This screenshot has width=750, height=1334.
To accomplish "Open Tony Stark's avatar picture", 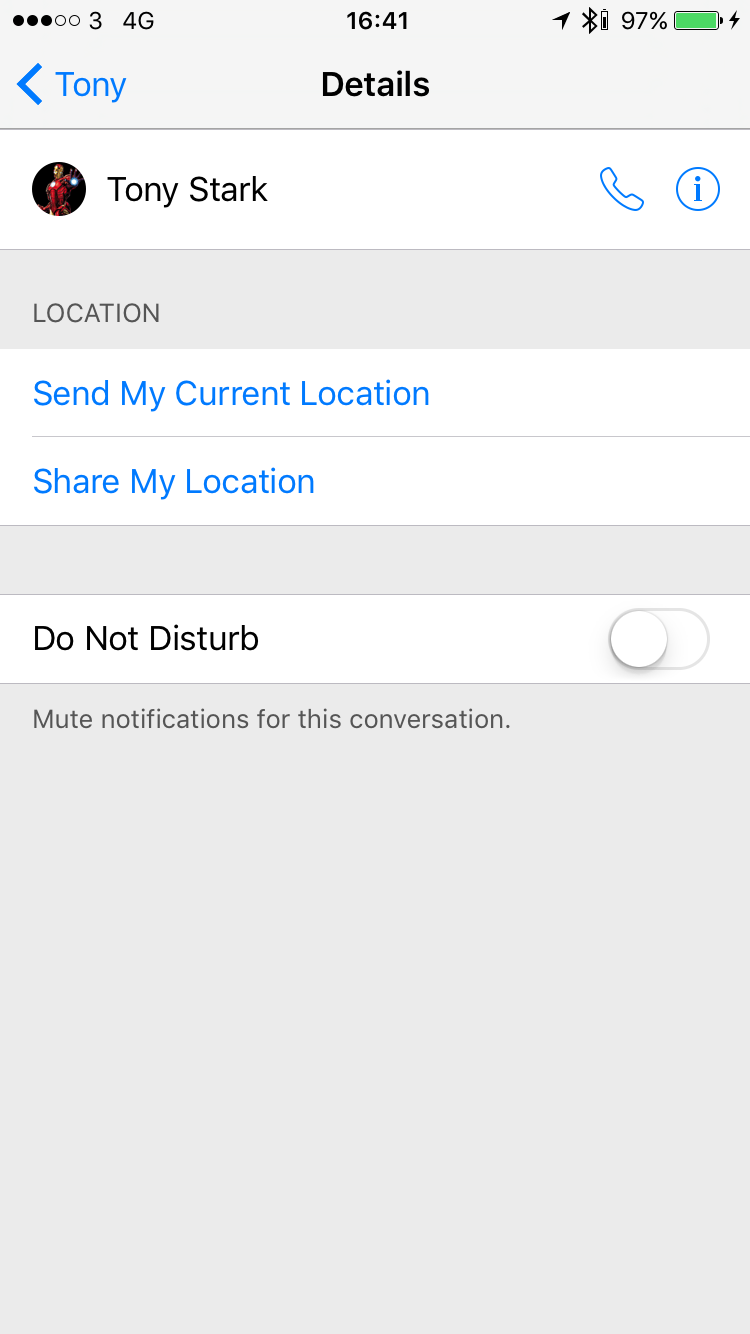I will coord(59,189).
